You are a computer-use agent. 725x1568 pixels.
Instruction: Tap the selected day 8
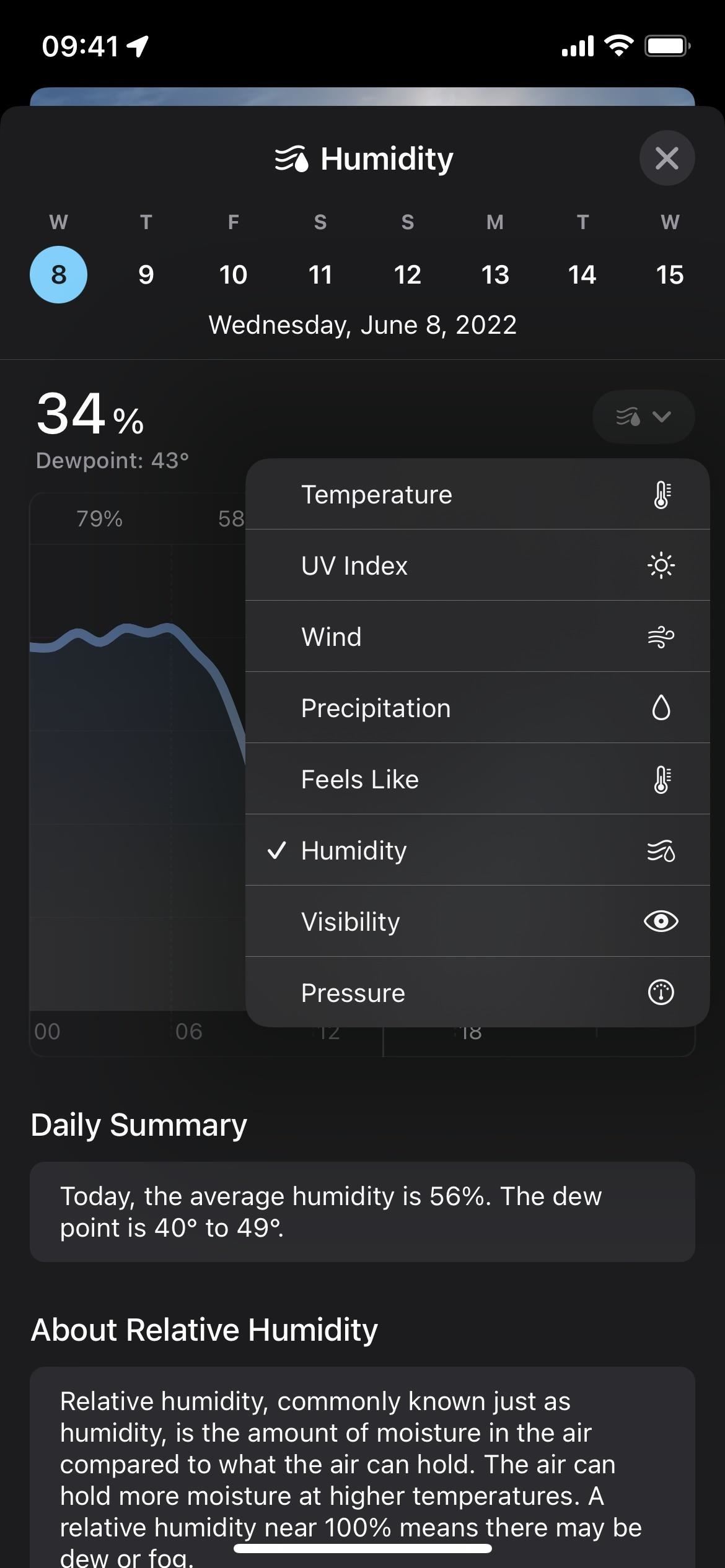coord(58,274)
